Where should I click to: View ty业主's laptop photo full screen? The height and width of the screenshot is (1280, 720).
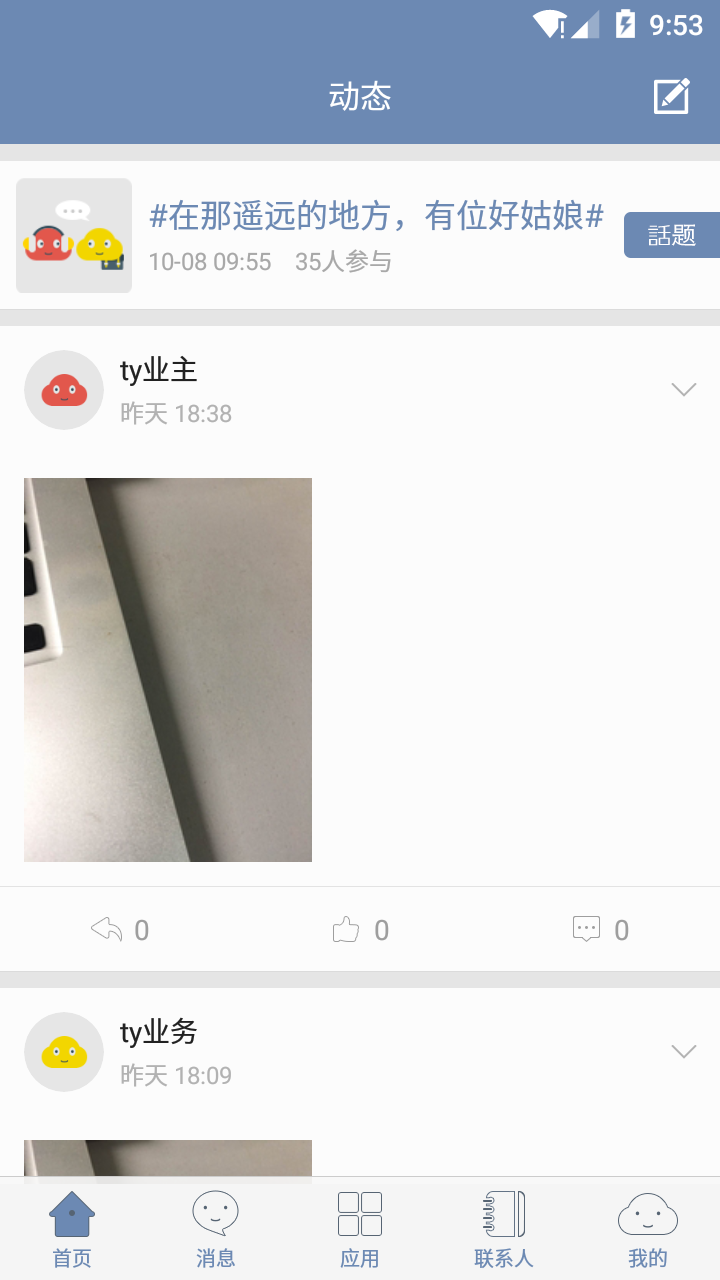[167, 668]
